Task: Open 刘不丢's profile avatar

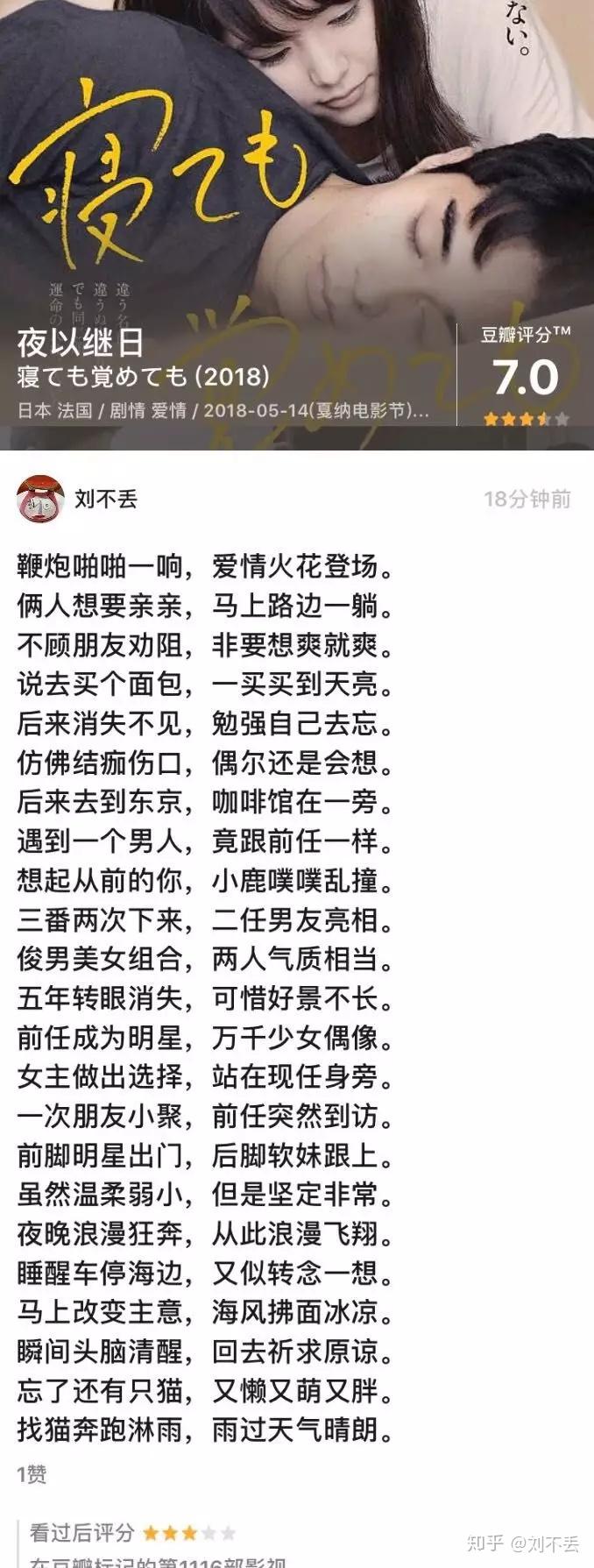Action: (39, 500)
